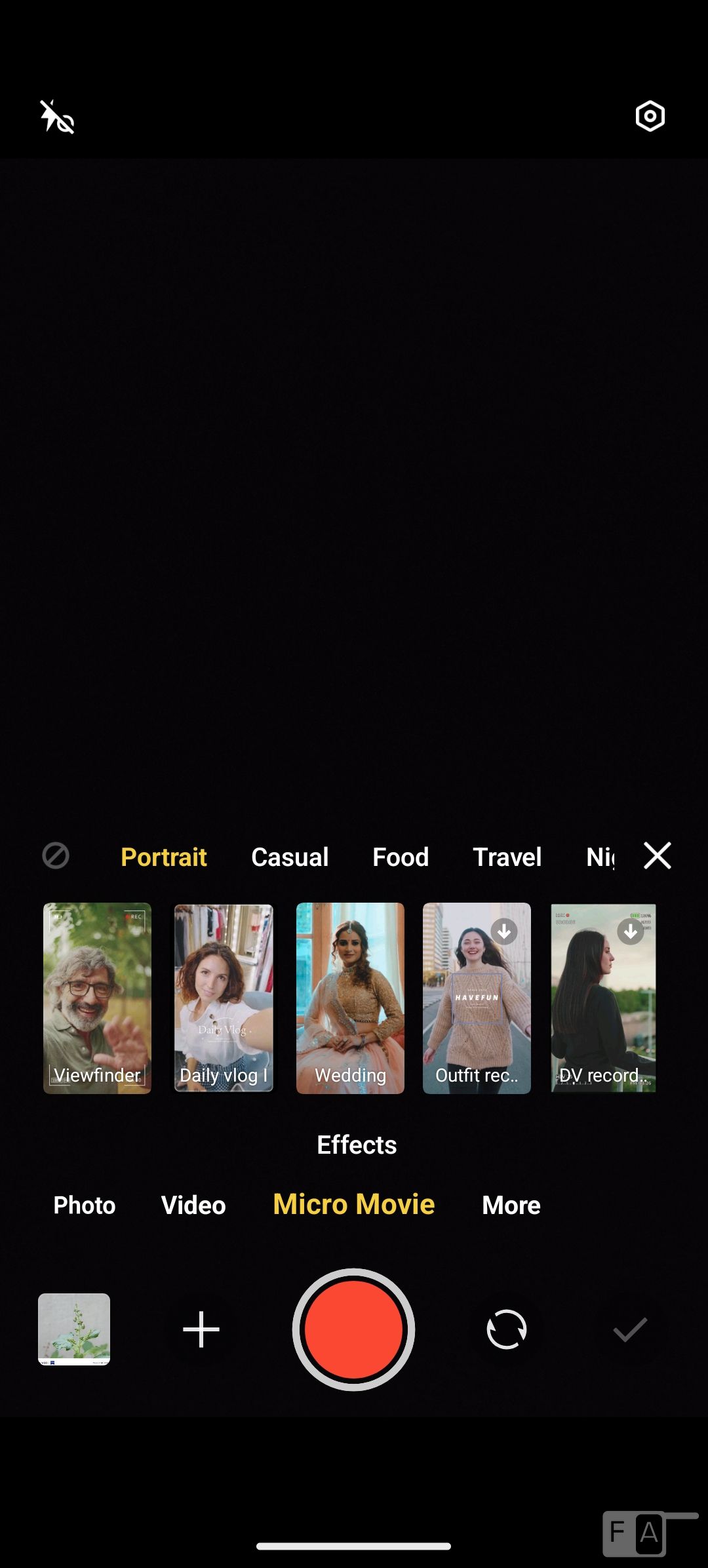Switch to Photo mode
Viewport: 708px width, 1568px height.
click(85, 1205)
